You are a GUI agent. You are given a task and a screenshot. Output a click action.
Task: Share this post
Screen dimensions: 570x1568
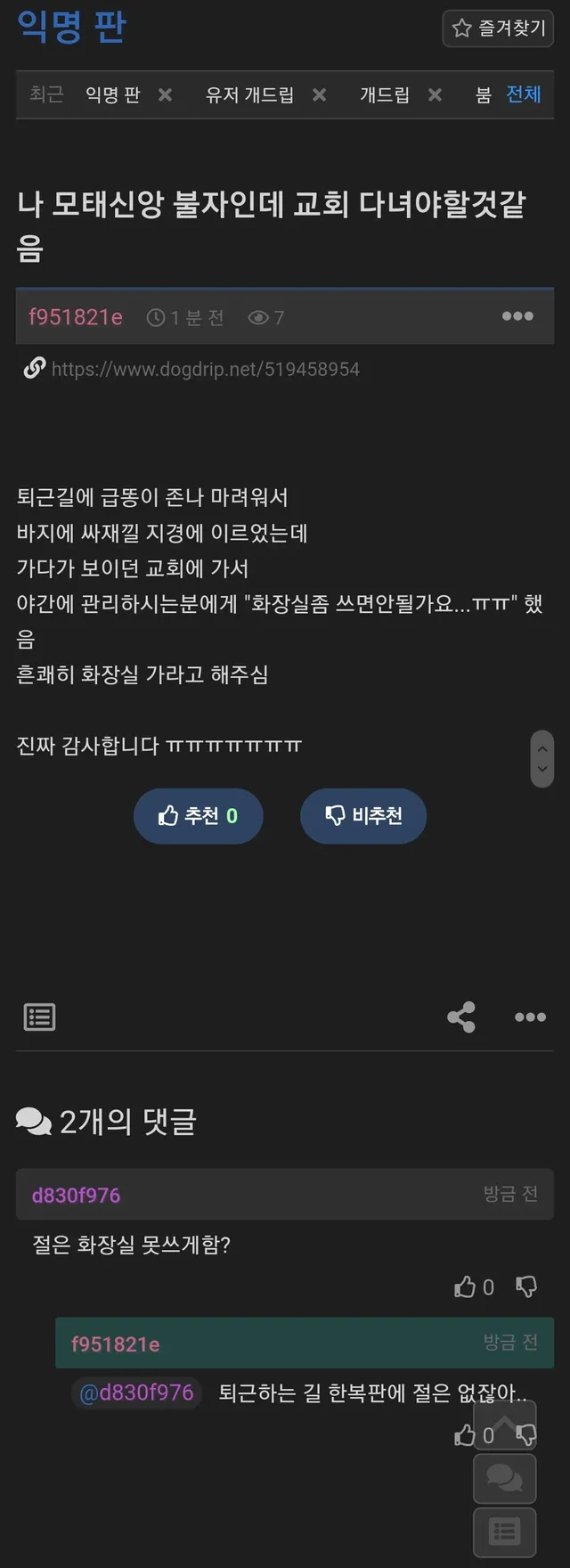tap(460, 1017)
